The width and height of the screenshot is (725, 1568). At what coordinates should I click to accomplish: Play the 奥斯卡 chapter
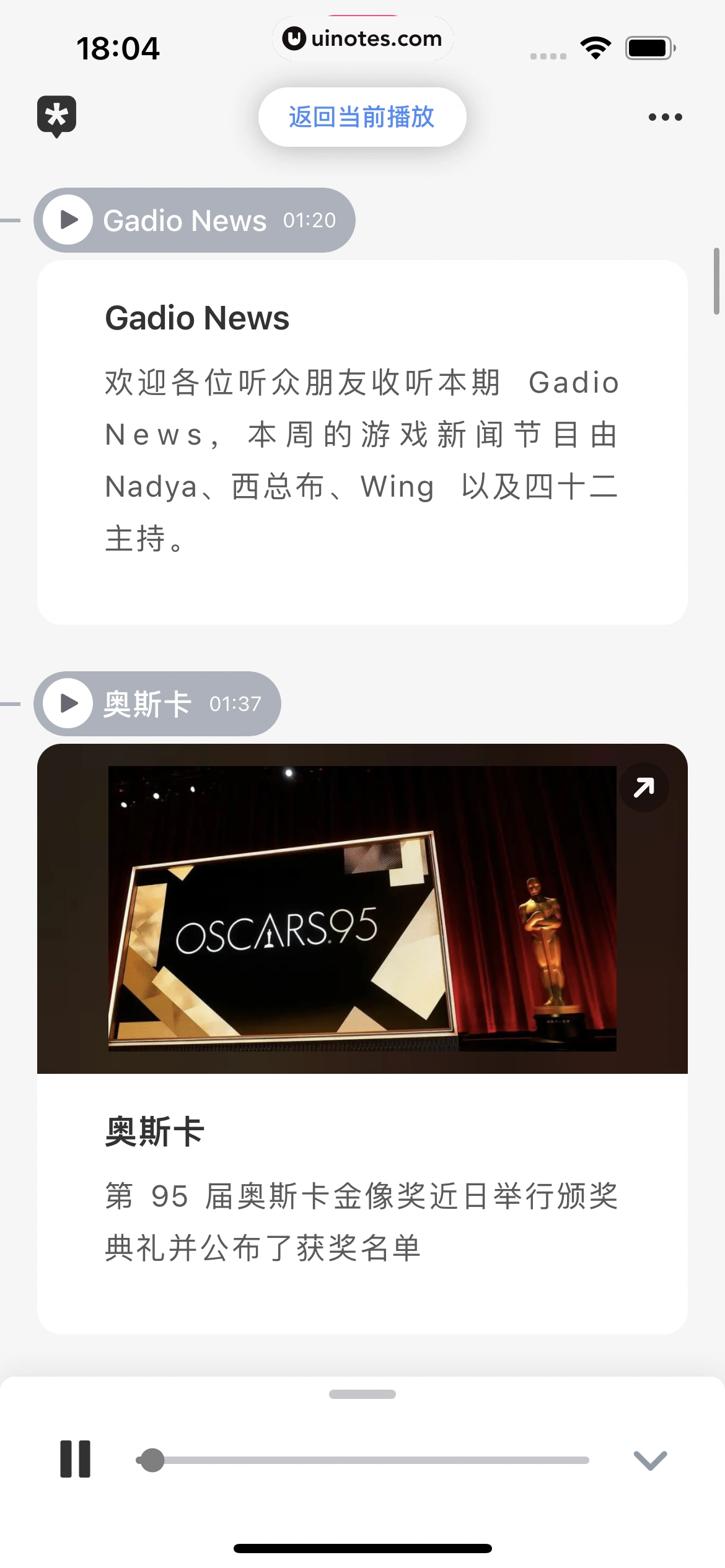[68, 703]
